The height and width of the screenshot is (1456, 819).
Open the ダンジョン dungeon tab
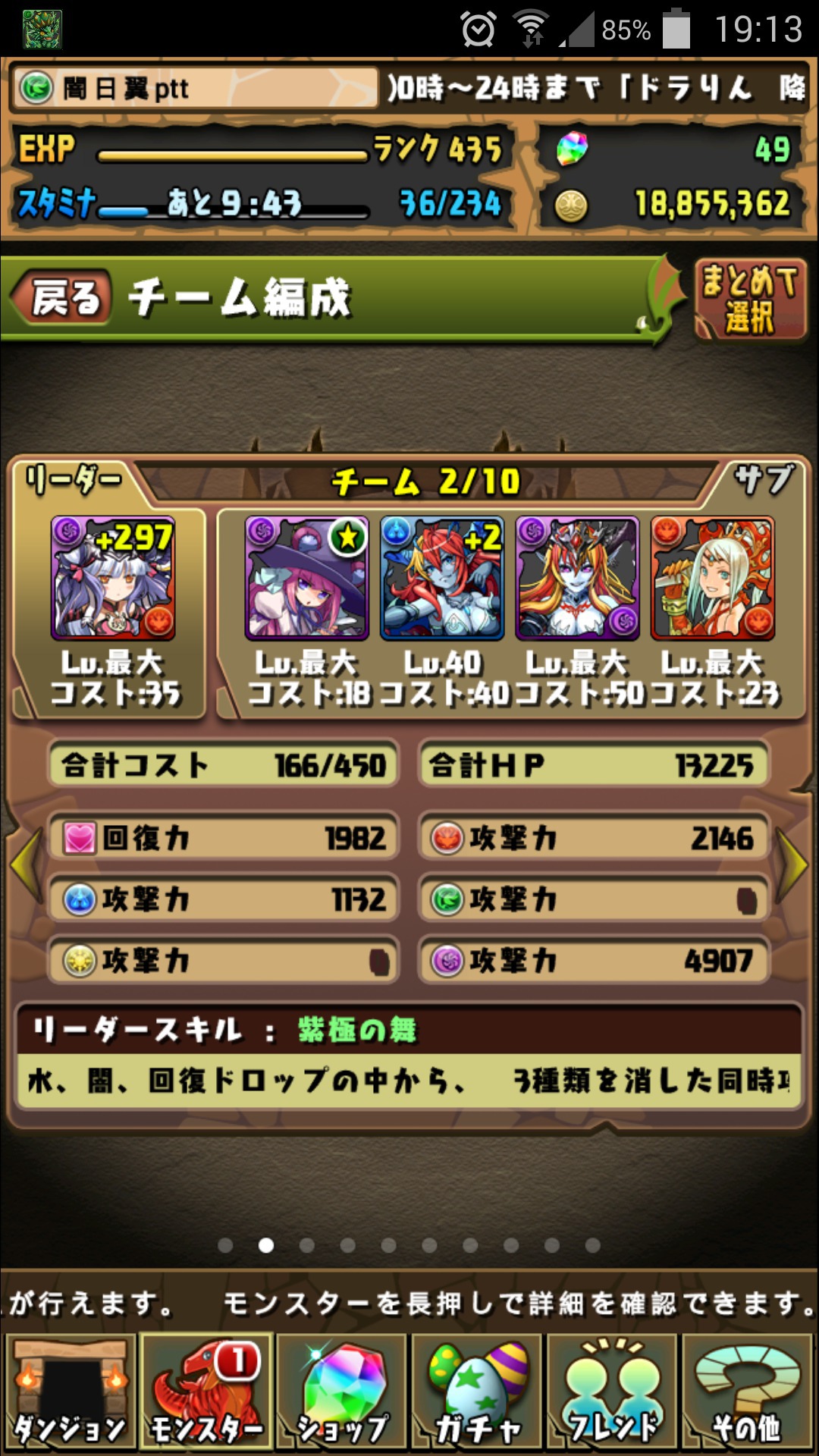pos(71,1392)
